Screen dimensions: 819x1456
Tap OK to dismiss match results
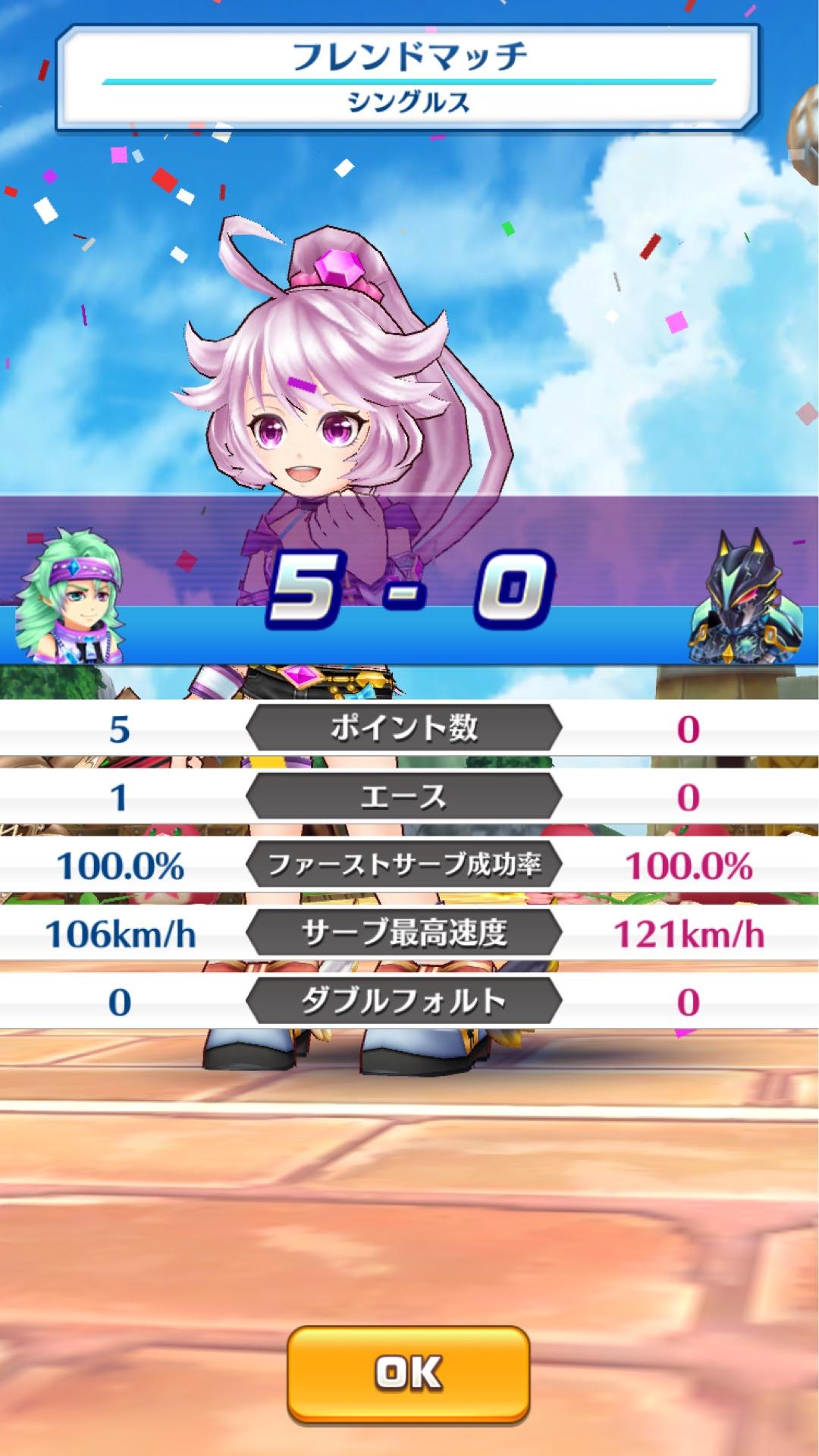pyautogui.click(x=408, y=1372)
